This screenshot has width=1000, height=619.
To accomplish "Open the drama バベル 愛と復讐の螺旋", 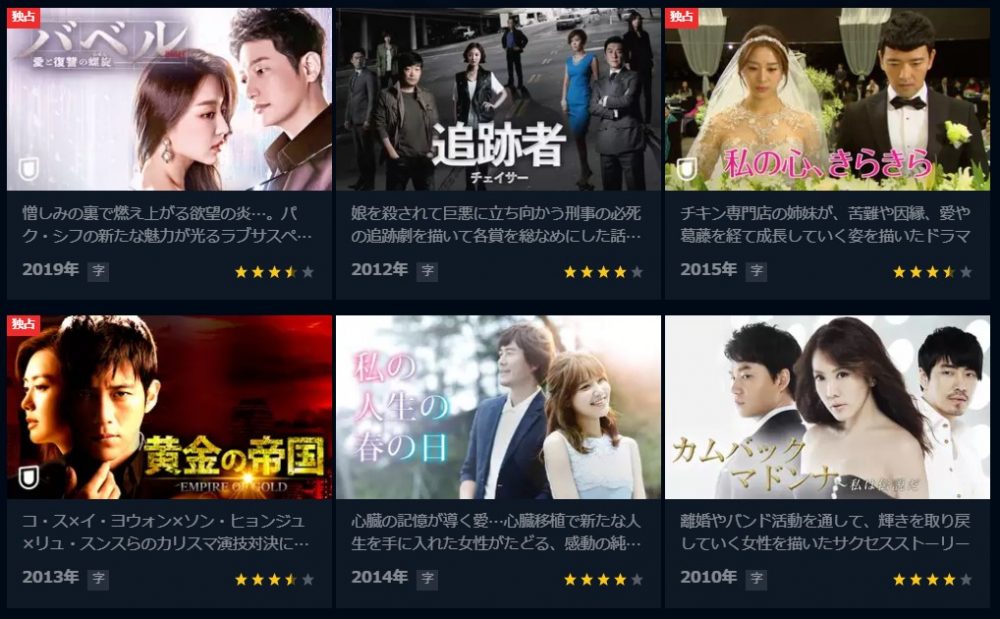I will tap(169, 100).
